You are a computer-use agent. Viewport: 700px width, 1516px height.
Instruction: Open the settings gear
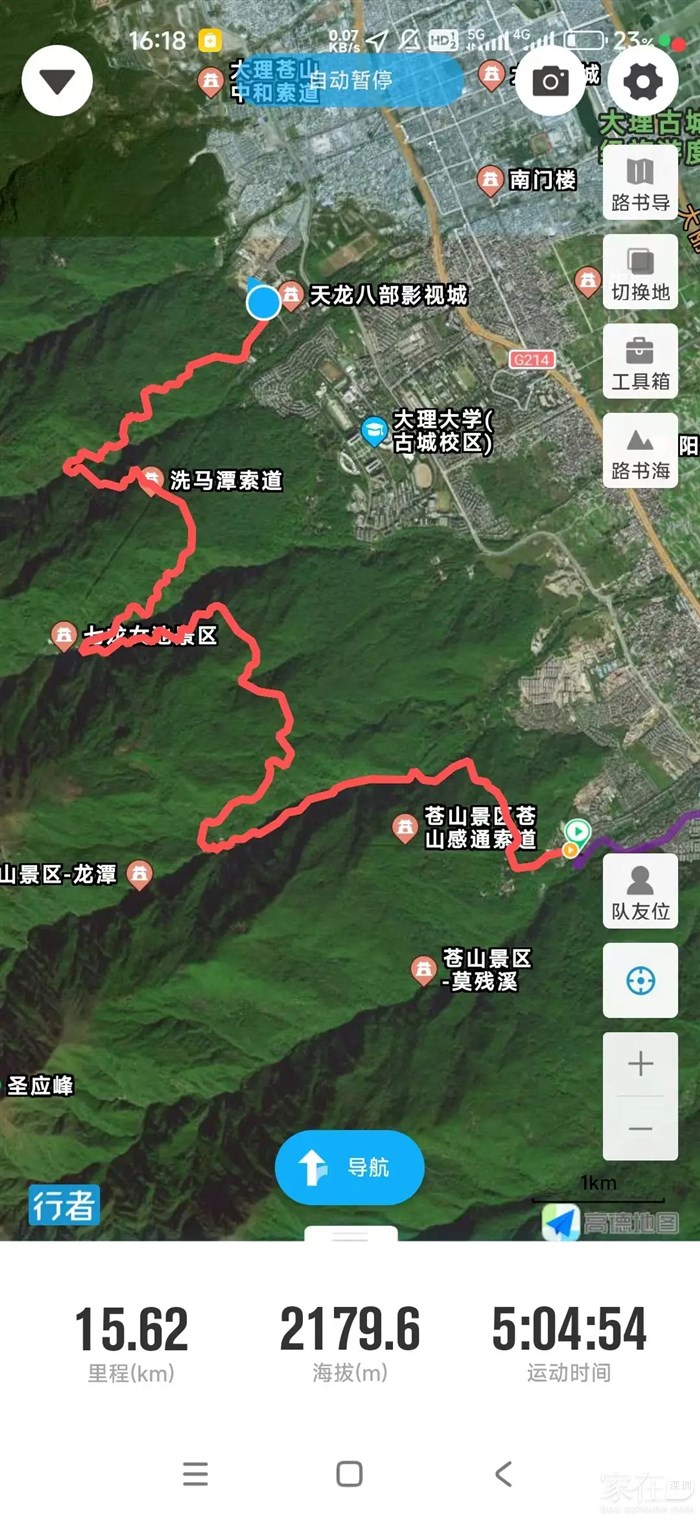coord(642,81)
